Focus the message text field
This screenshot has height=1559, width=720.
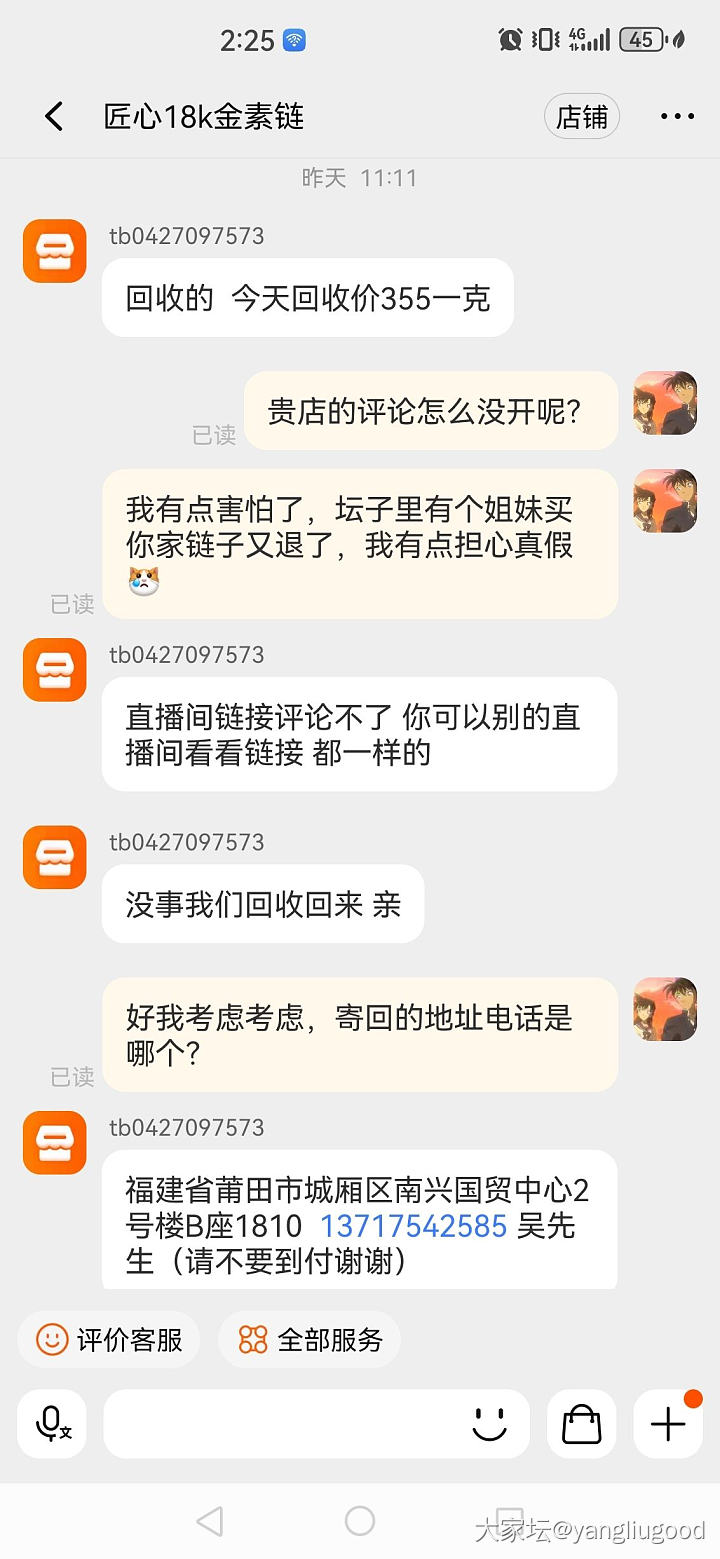(x=285, y=1423)
